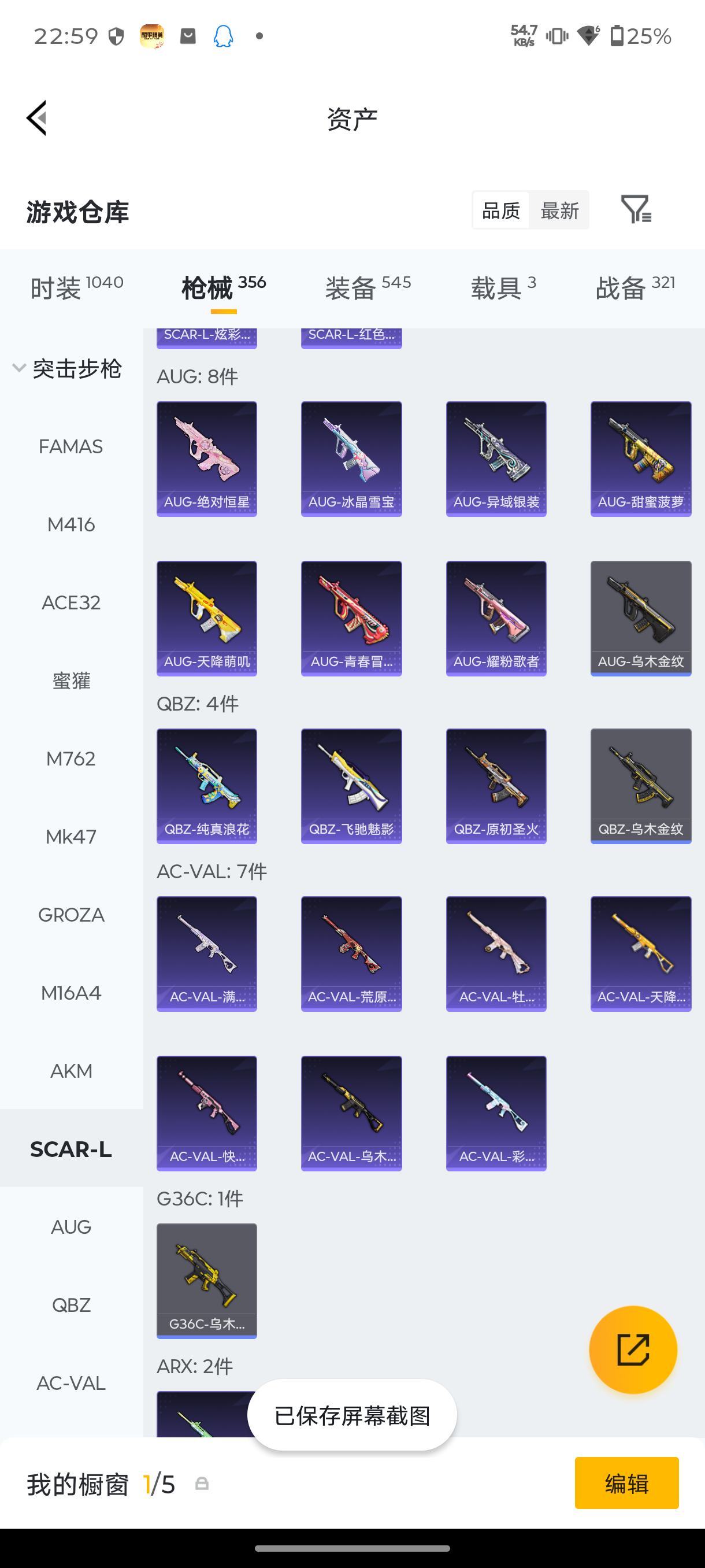Switch to the 战备 tab
Viewport: 705px width, 1568px height.
(x=635, y=287)
